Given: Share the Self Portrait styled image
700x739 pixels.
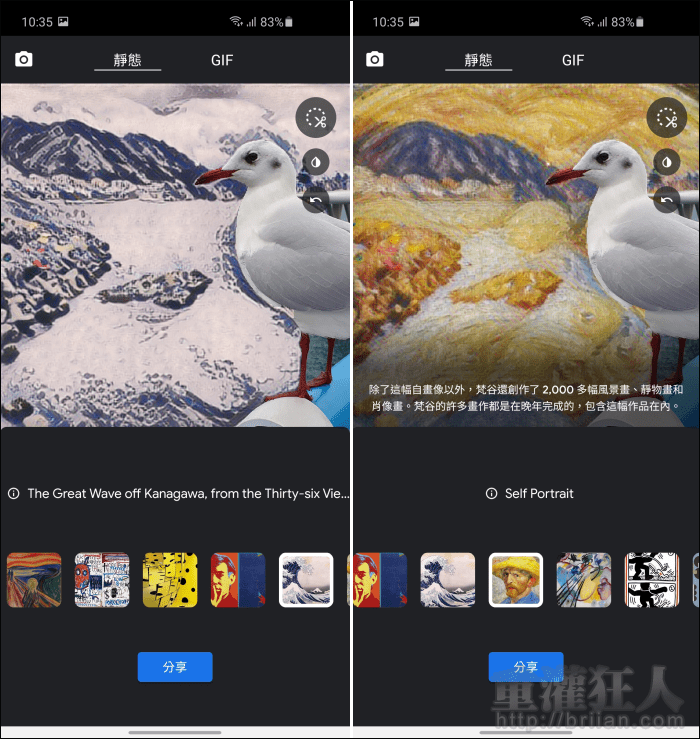Looking at the screenshot, I should (526, 667).
